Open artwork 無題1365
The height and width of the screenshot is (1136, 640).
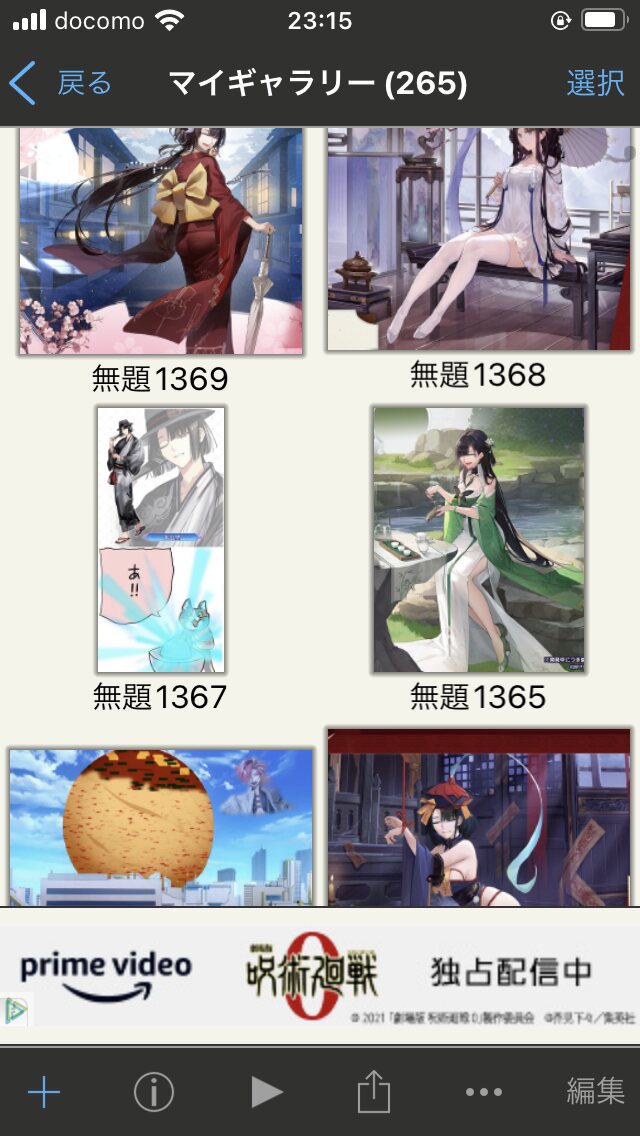pyautogui.click(x=478, y=539)
